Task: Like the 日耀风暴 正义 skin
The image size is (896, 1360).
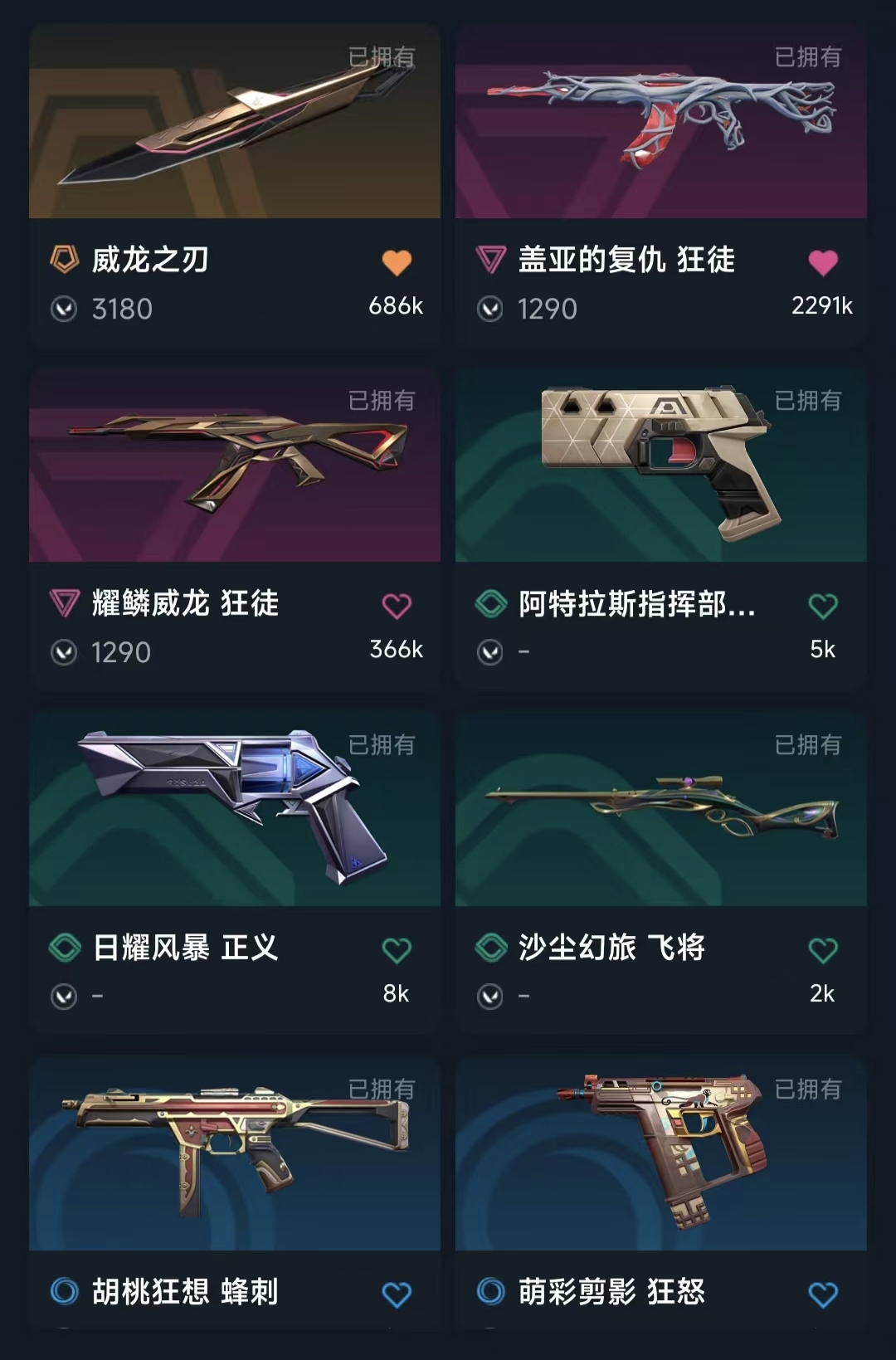Action: (397, 950)
